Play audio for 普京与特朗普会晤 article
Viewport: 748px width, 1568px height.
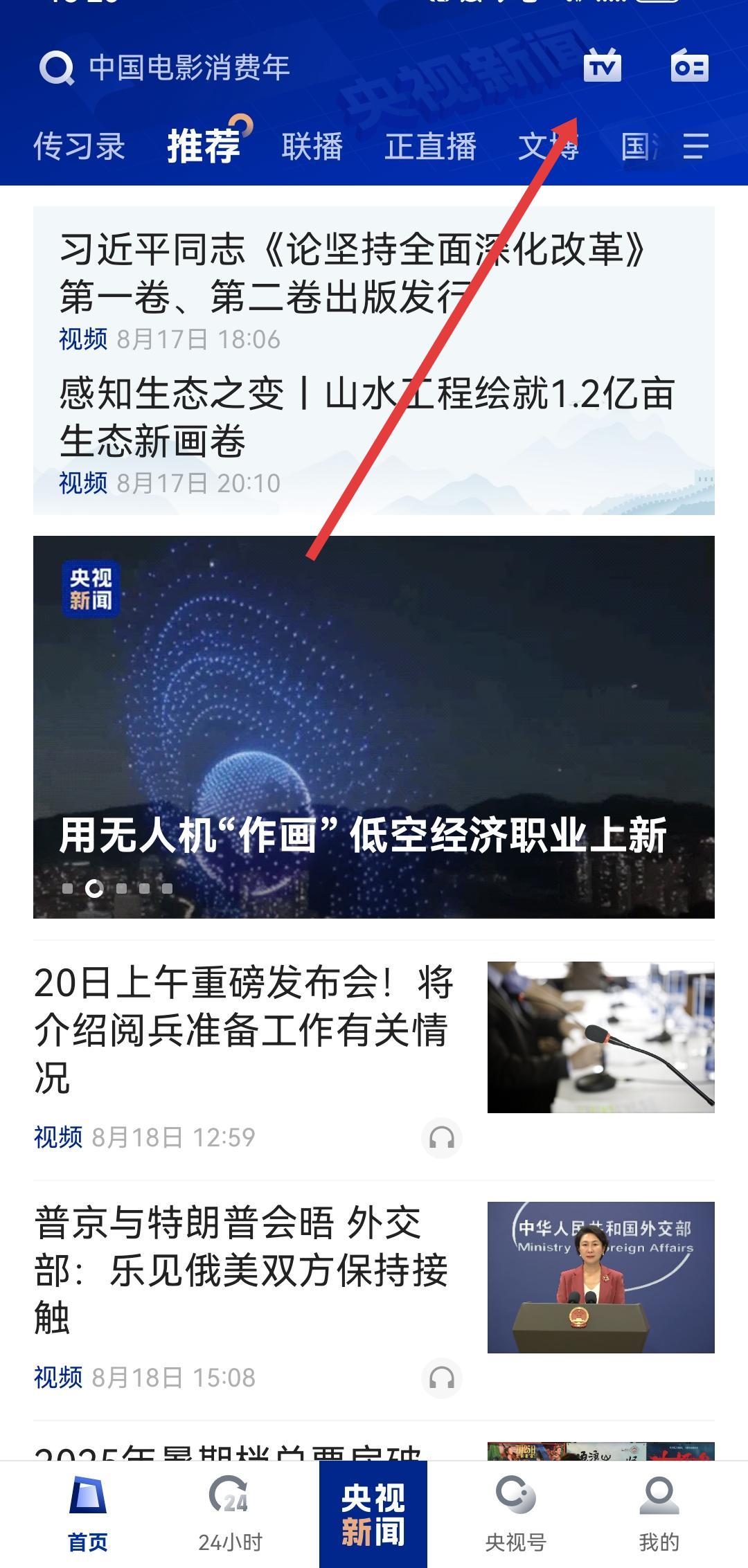click(441, 1378)
